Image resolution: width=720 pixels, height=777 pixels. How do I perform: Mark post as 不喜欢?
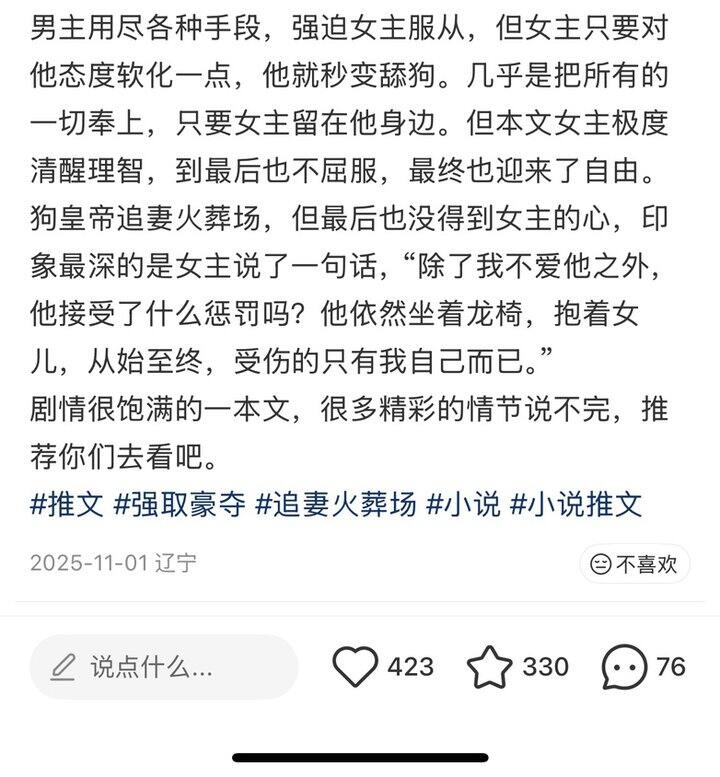[634, 564]
